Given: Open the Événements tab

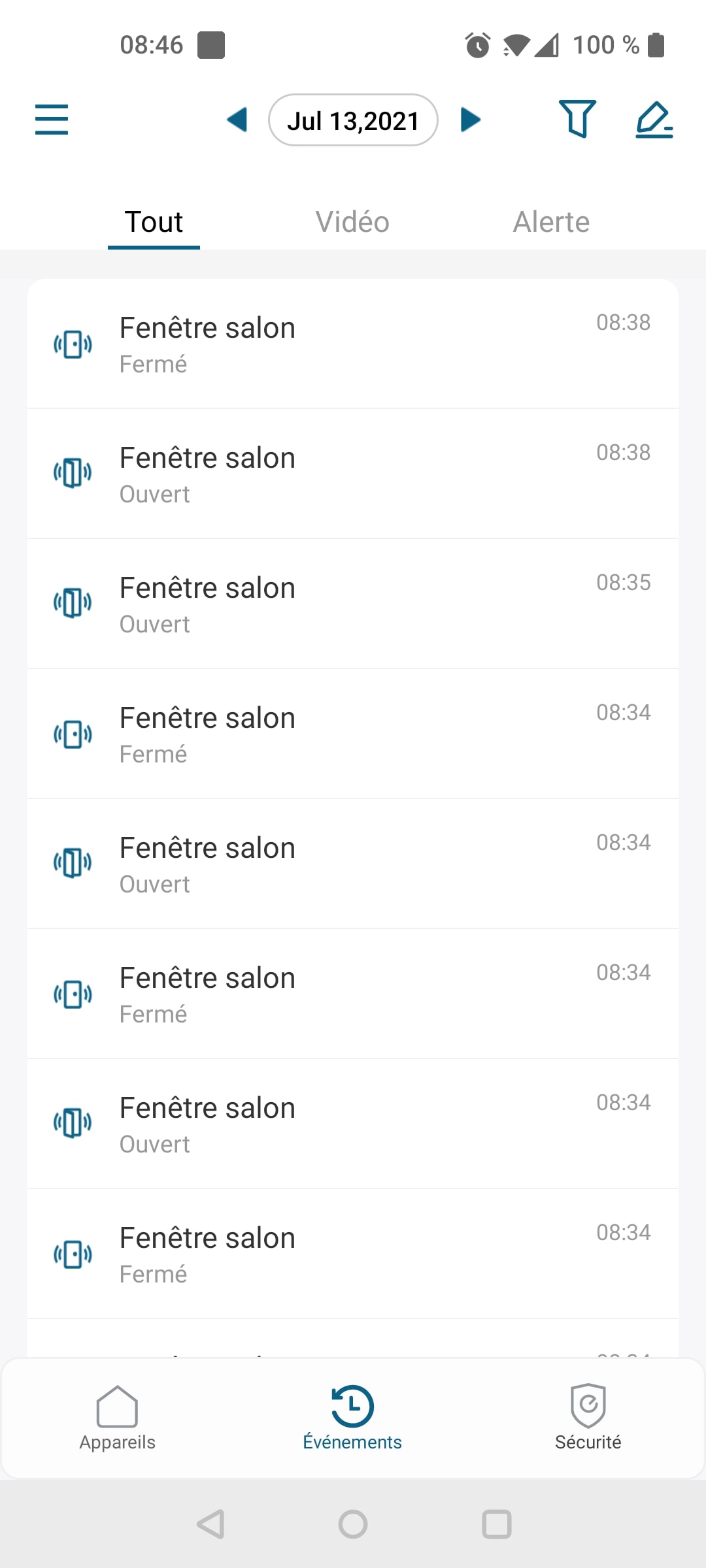Looking at the screenshot, I should 352,1418.
